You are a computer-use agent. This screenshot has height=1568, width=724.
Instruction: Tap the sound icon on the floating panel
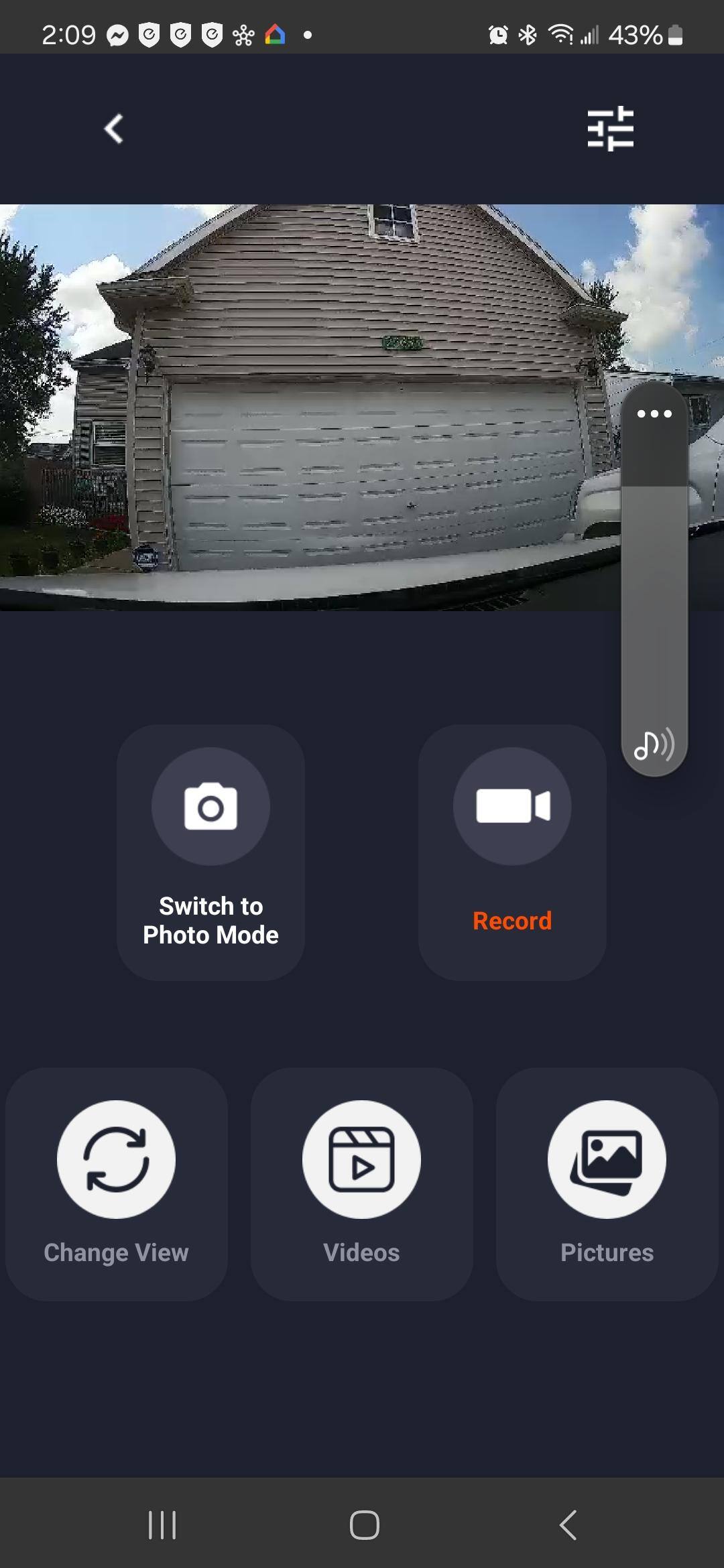[654, 744]
